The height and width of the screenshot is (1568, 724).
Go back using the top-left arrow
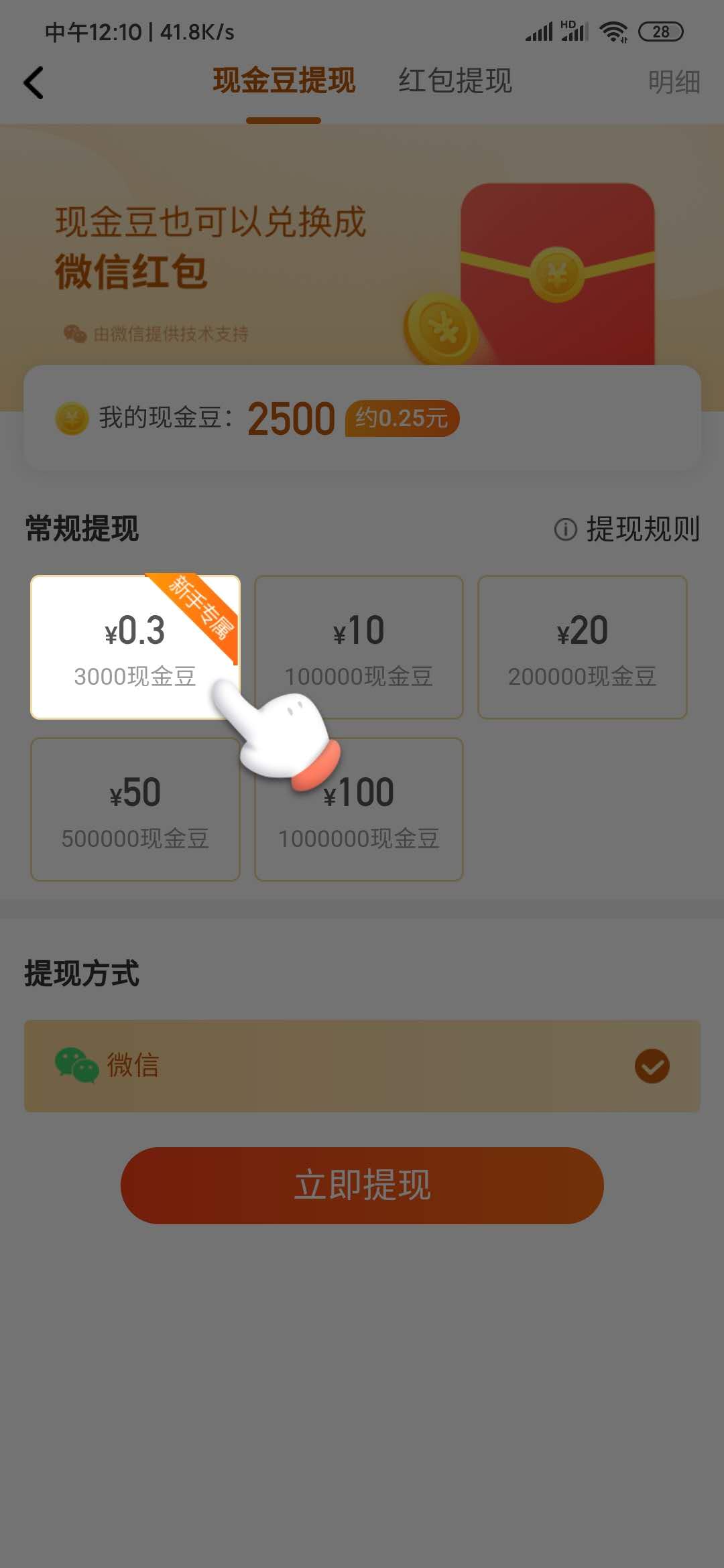pos(34,82)
